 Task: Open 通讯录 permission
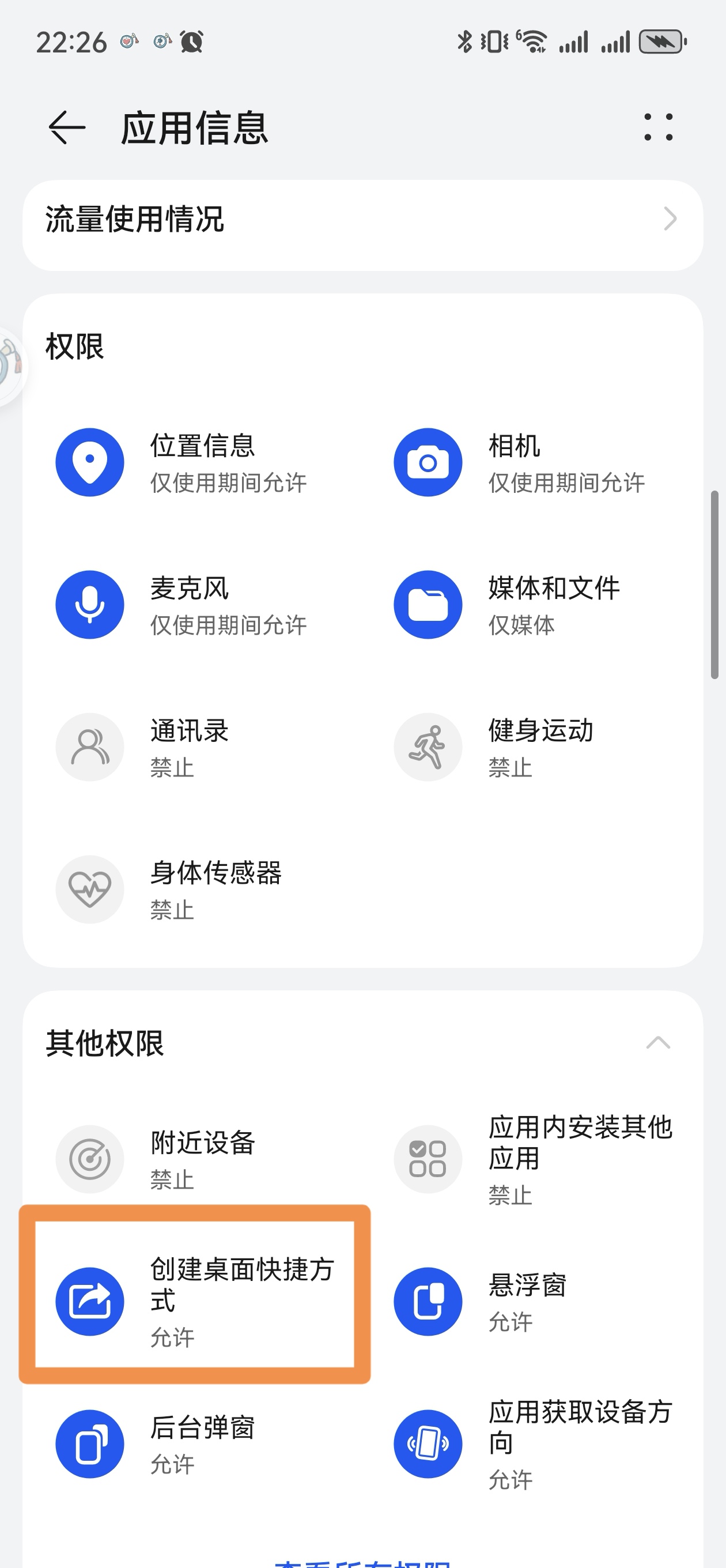coord(194,747)
